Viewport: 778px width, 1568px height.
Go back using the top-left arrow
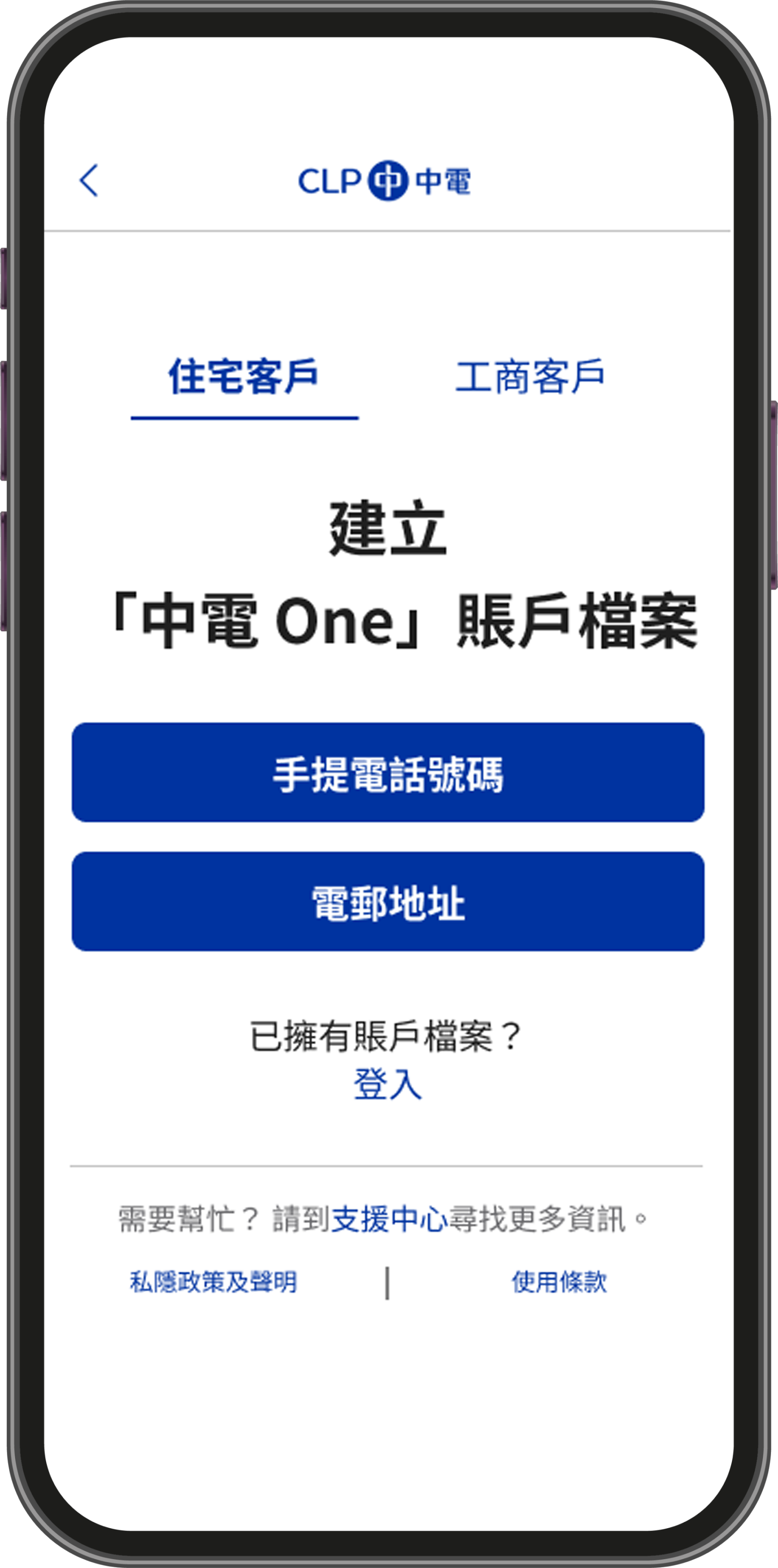89,180
